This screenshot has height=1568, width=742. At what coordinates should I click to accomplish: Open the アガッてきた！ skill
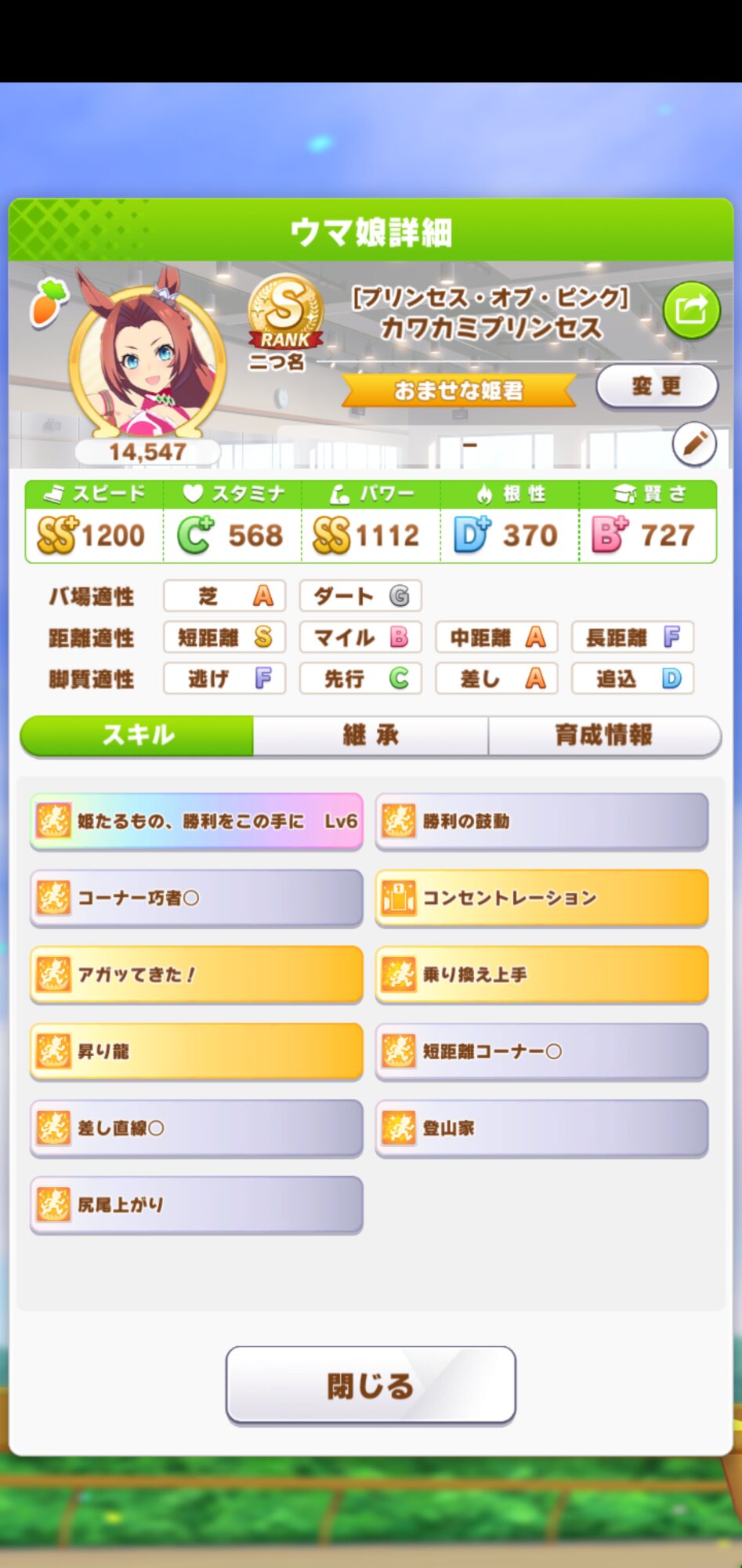point(196,975)
